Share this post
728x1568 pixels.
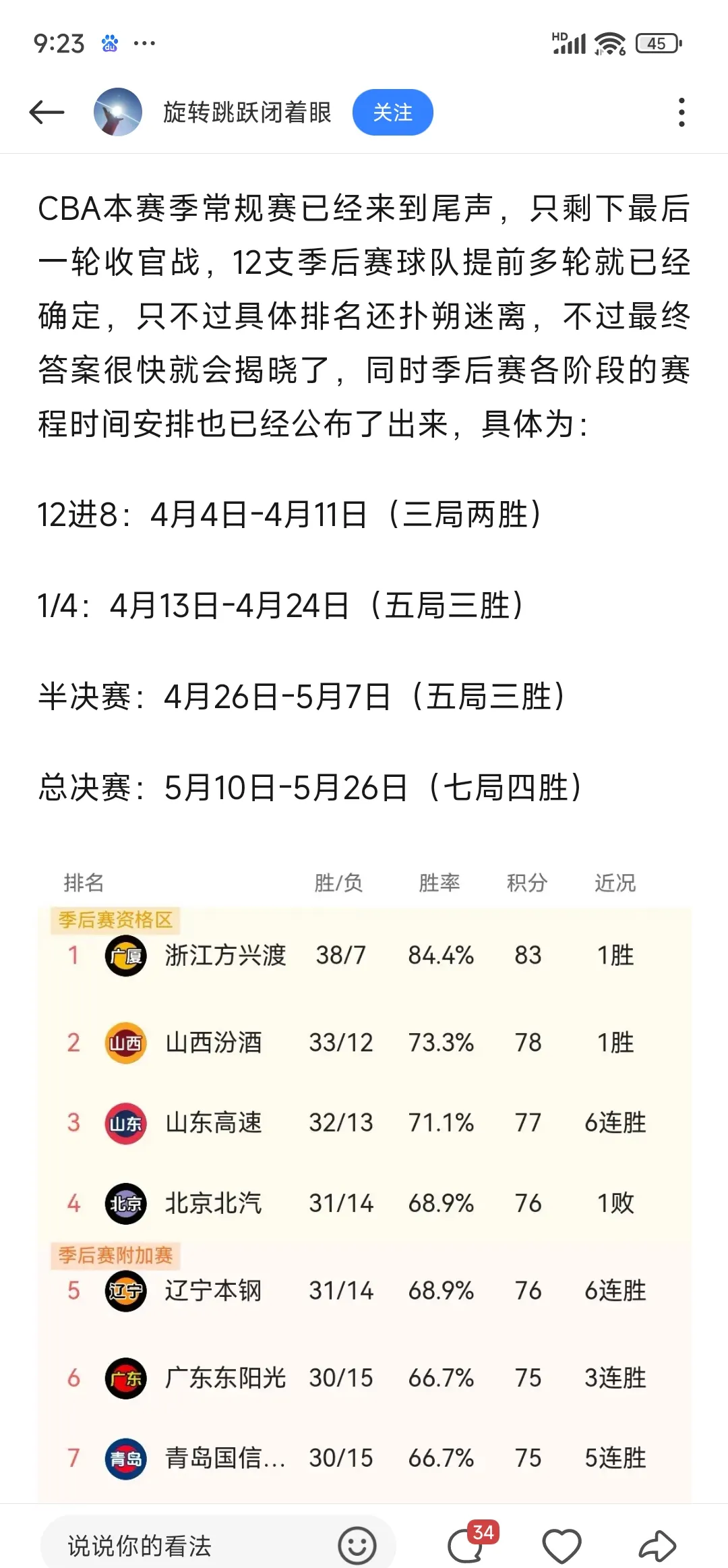click(x=657, y=1546)
